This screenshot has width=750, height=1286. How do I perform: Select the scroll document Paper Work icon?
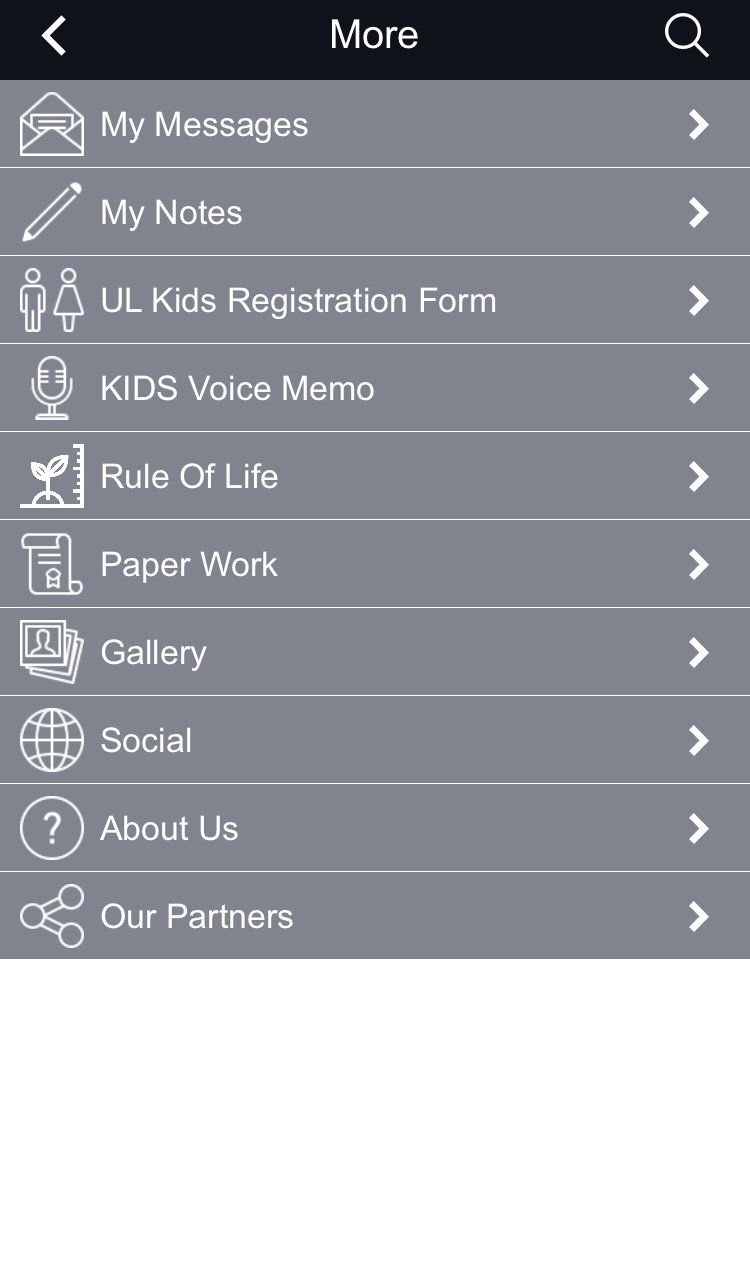coord(51,564)
